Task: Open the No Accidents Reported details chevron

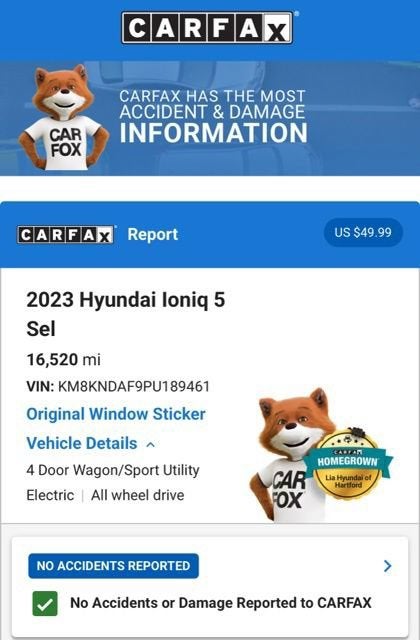Action: [x=387, y=566]
